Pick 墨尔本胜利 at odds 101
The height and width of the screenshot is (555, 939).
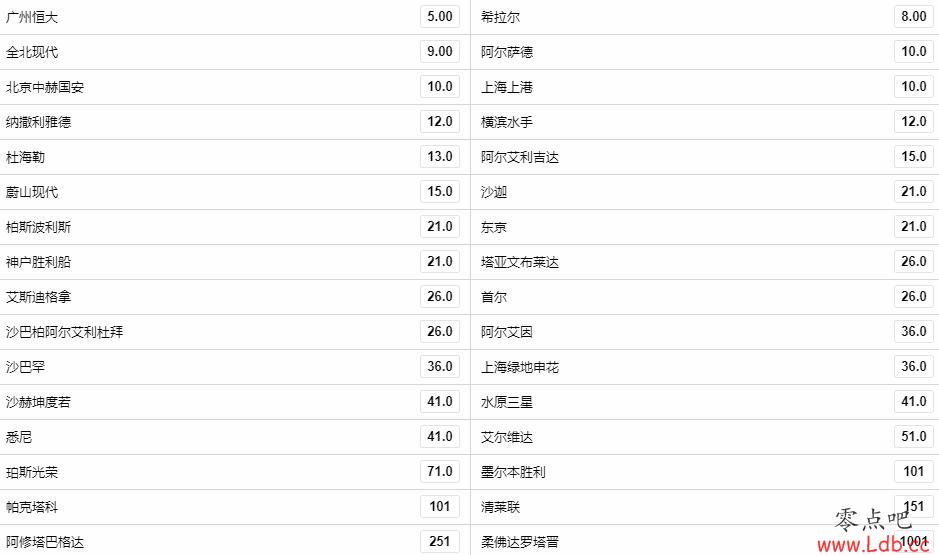tap(914, 471)
